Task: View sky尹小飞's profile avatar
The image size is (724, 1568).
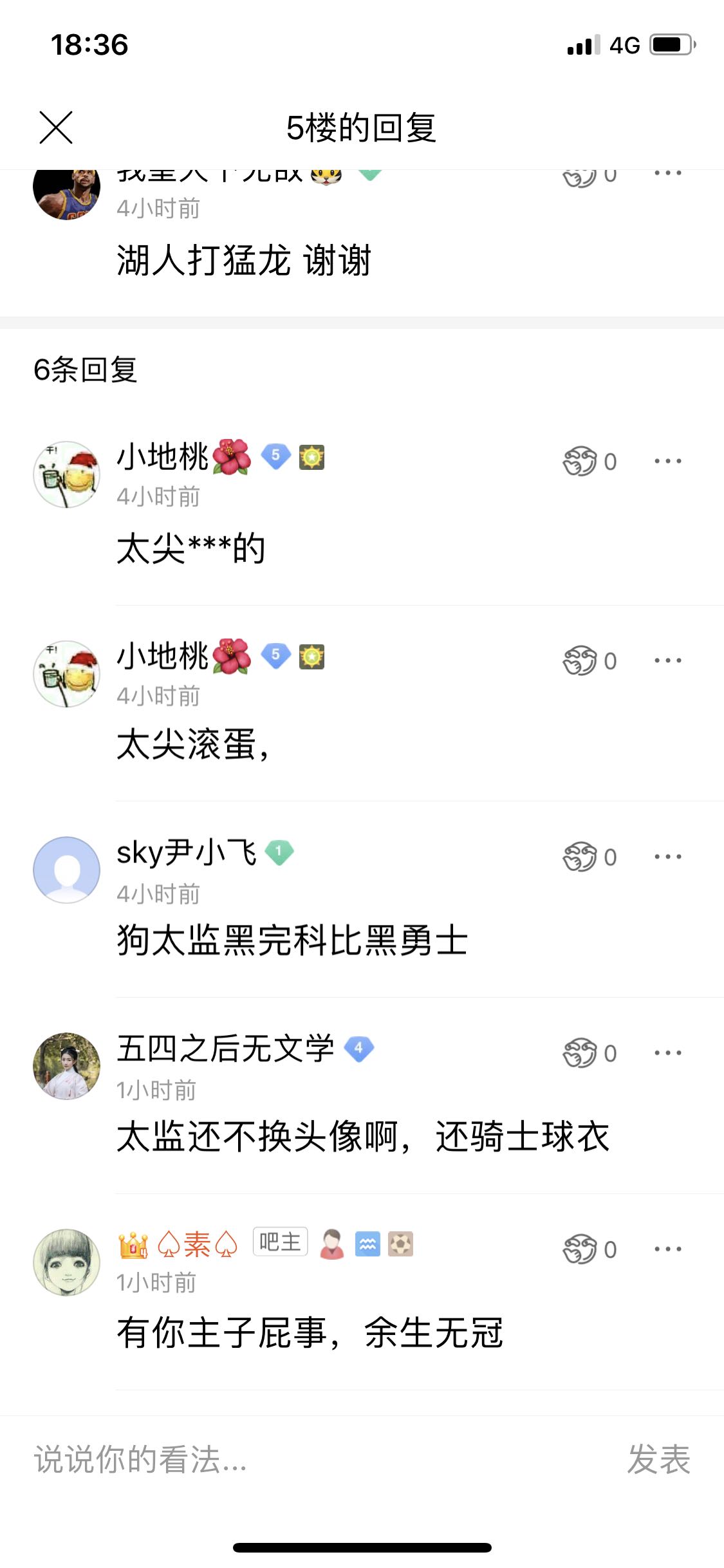Action: coord(67,870)
